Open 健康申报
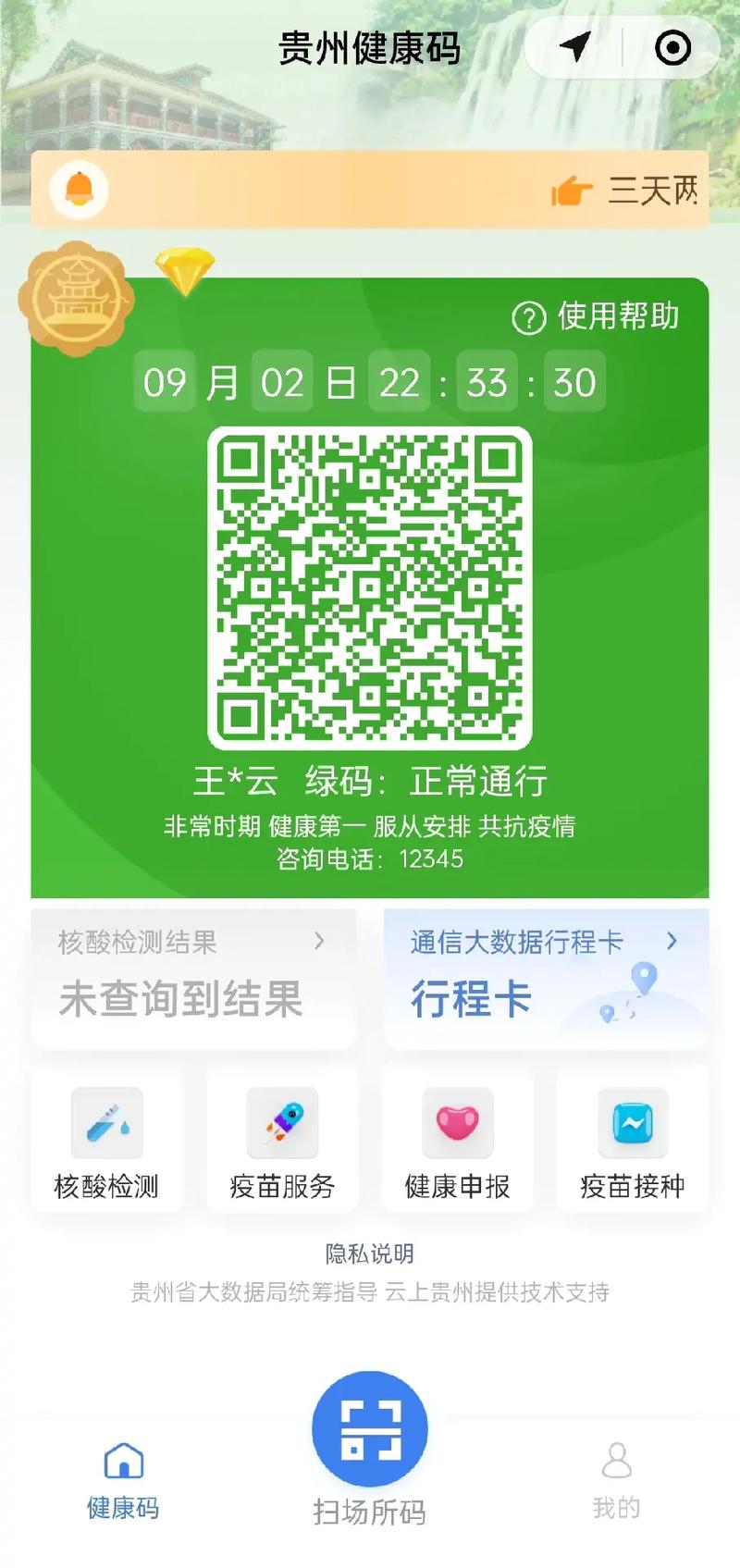 tap(457, 1138)
